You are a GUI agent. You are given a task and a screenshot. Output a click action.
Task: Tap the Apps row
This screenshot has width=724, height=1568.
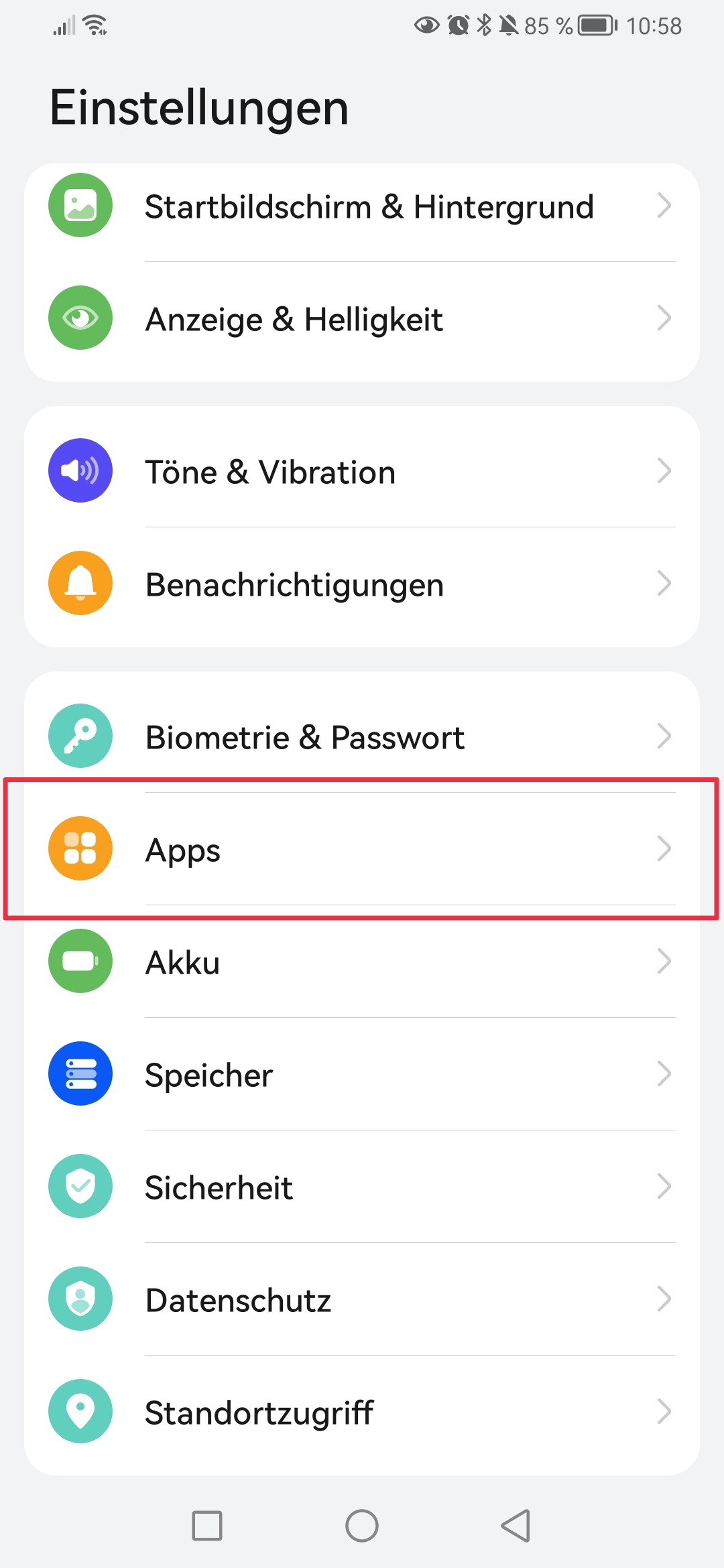pyautogui.click(x=362, y=849)
